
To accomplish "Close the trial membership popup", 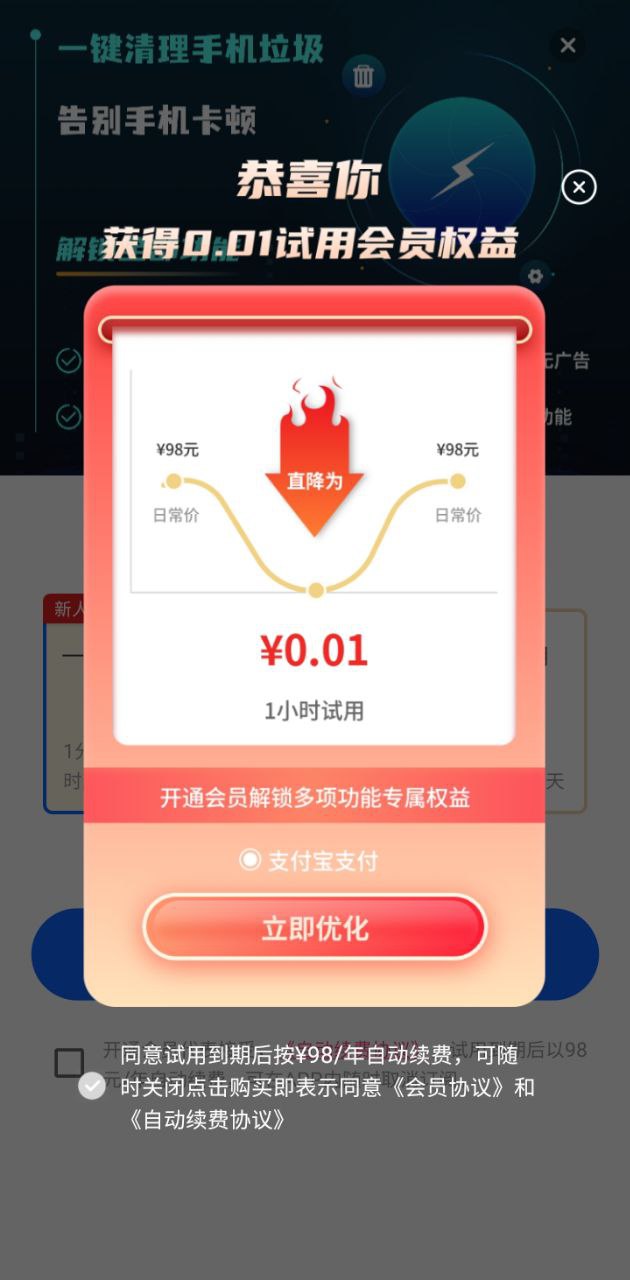I will tap(578, 187).
